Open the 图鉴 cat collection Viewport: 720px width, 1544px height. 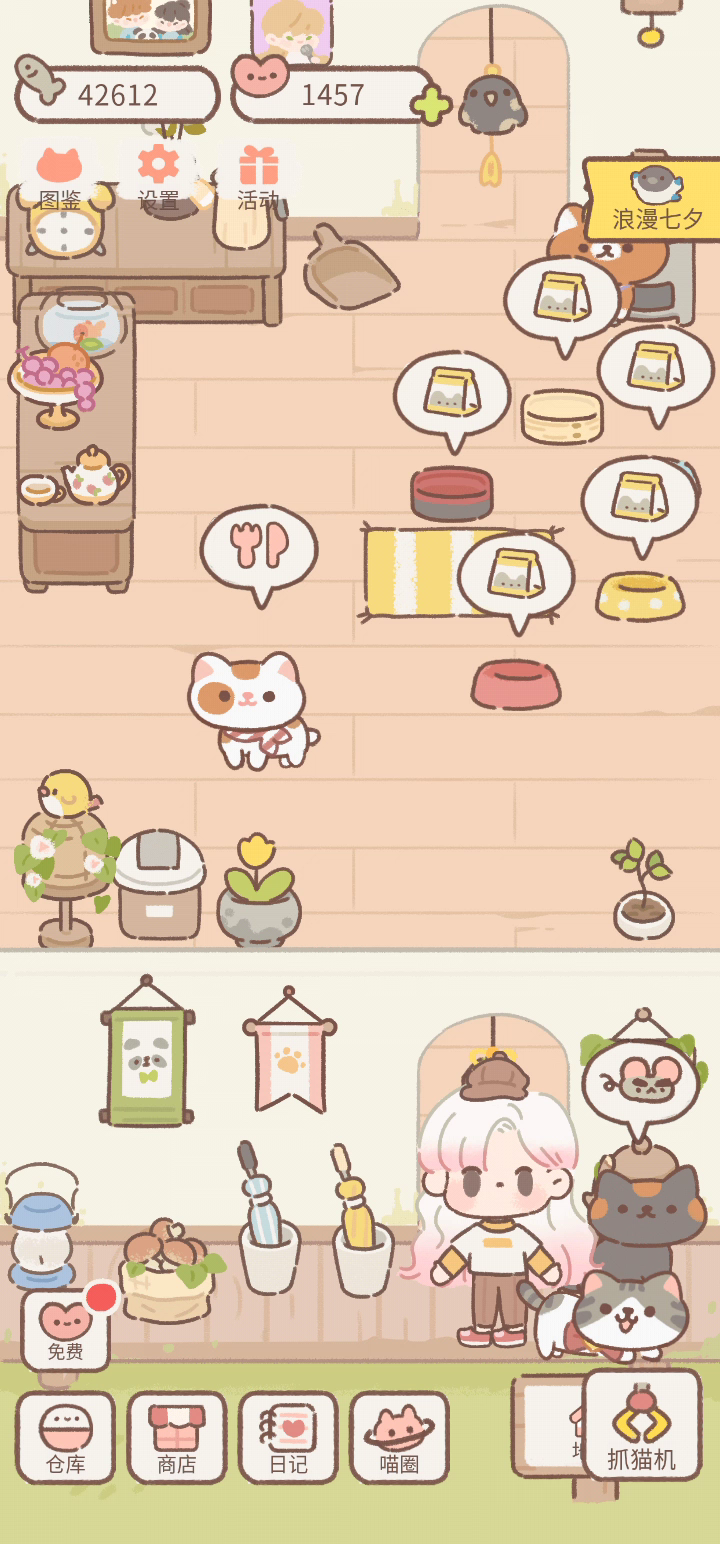[x=60, y=178]
